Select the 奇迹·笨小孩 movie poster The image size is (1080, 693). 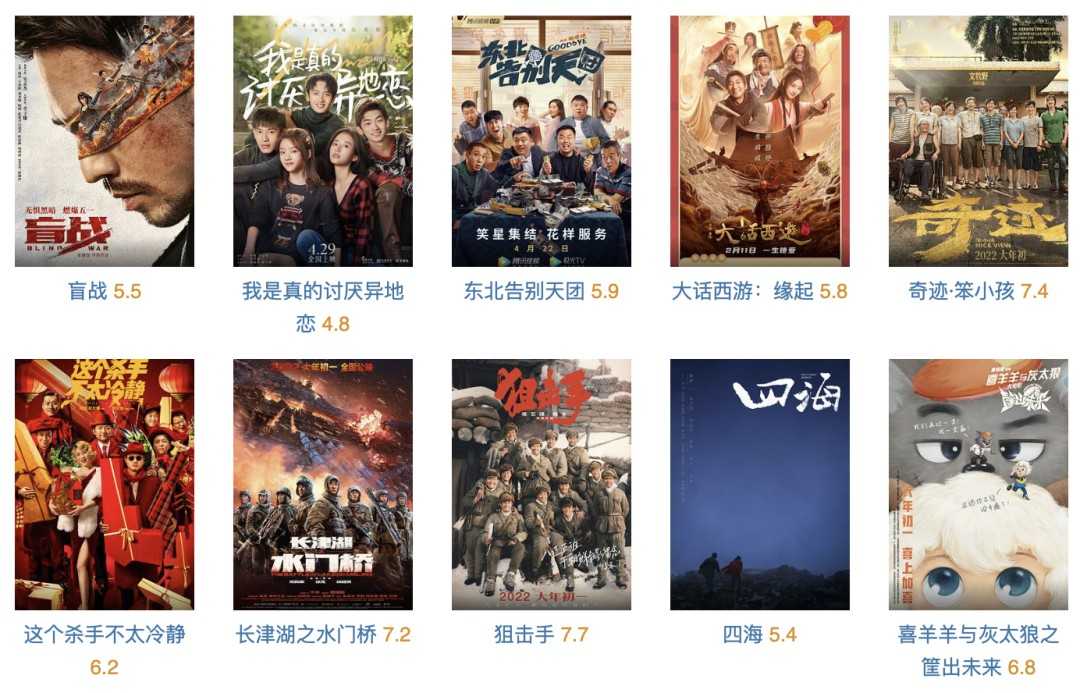click(978, 141)
